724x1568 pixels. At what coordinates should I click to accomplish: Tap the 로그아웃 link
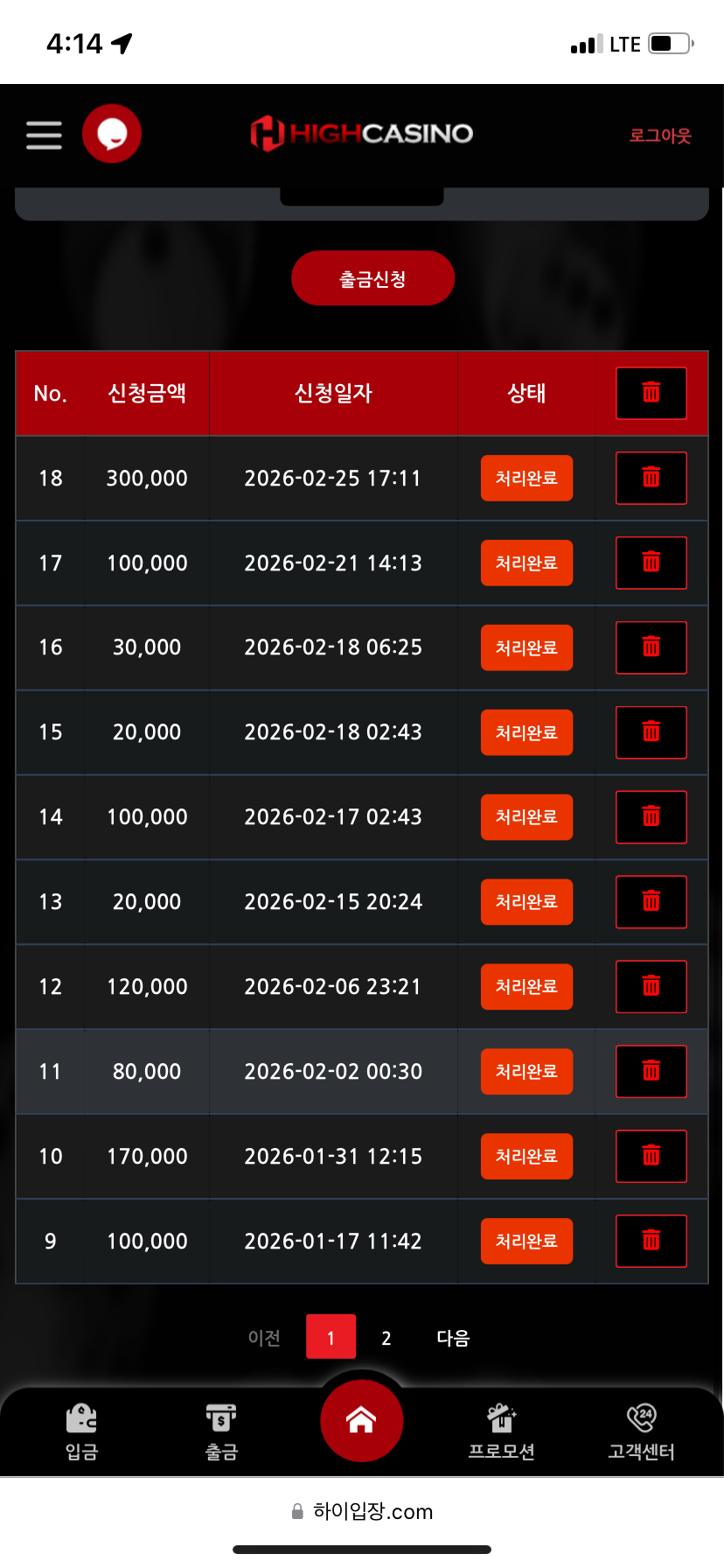pyautogui.click(x=660, y=136)
